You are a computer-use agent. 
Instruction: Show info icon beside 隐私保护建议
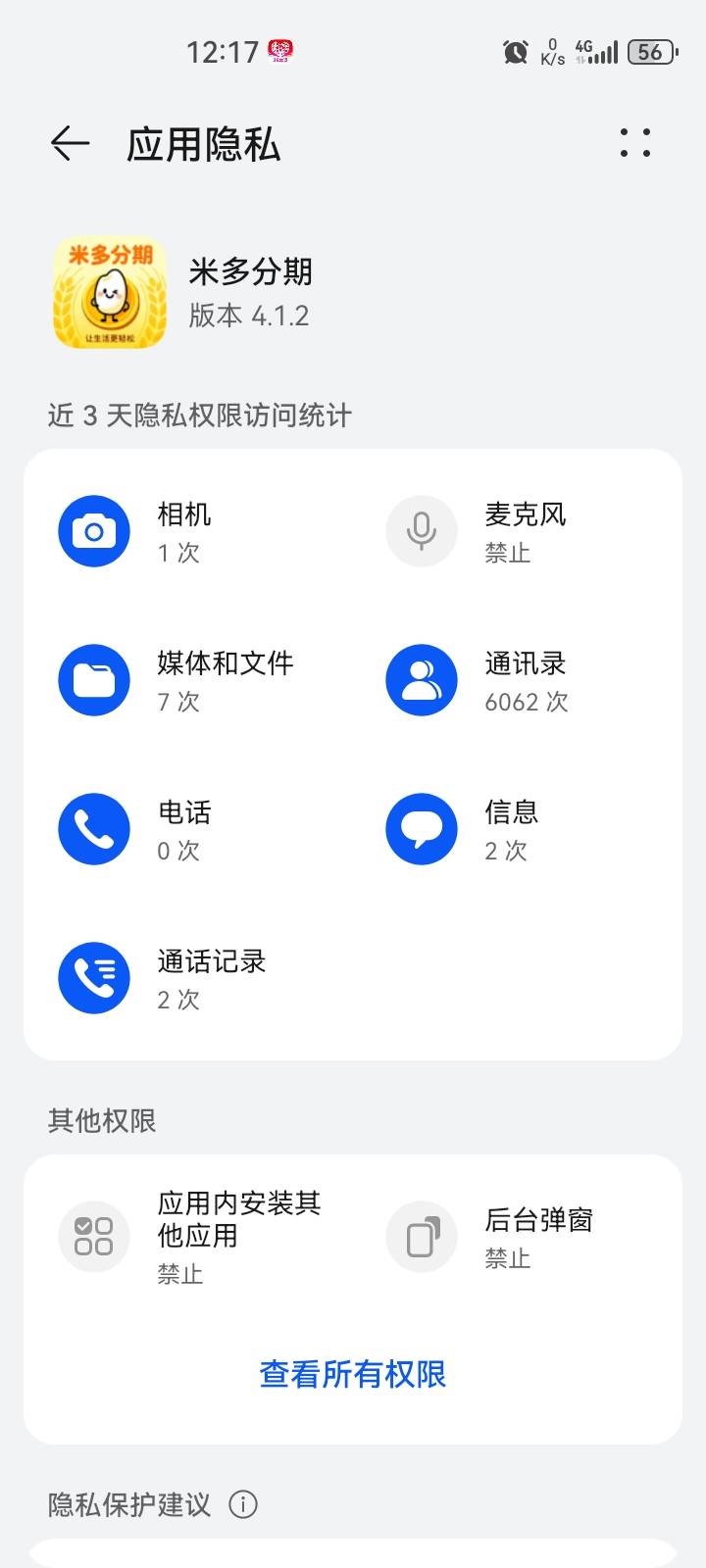(243, 1504)
